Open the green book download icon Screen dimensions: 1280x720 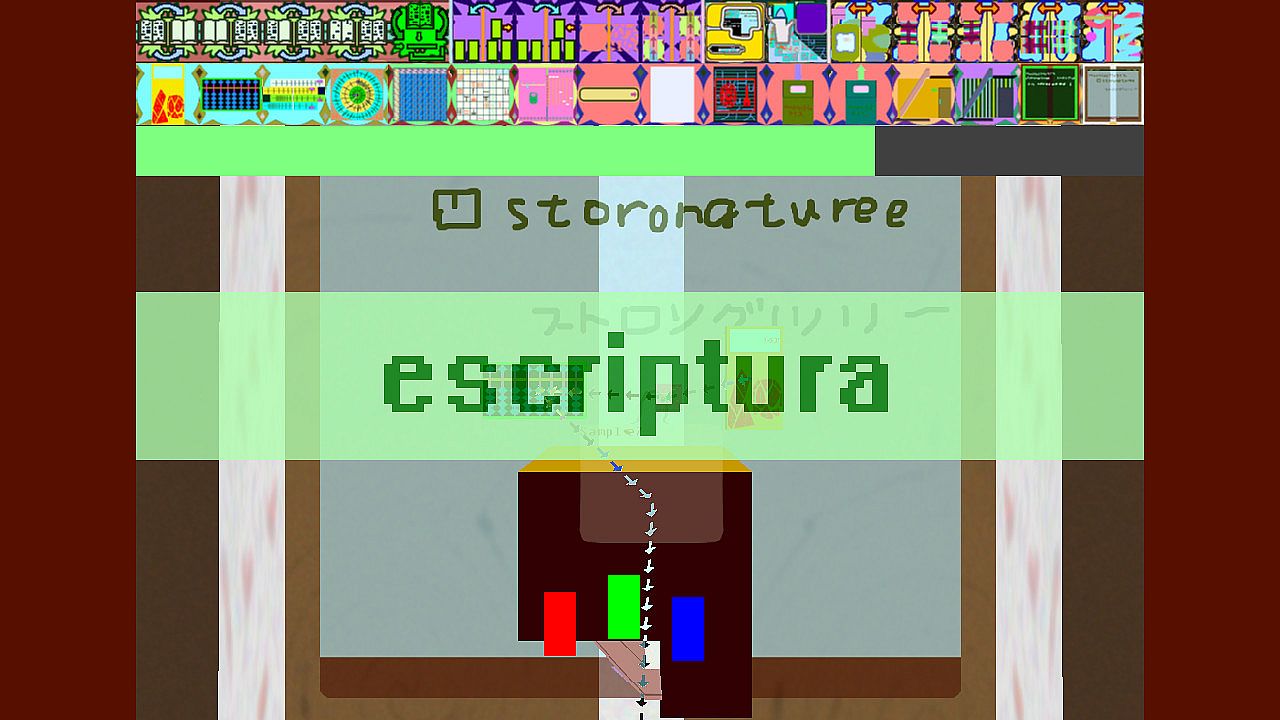click(x=421, y=32)
